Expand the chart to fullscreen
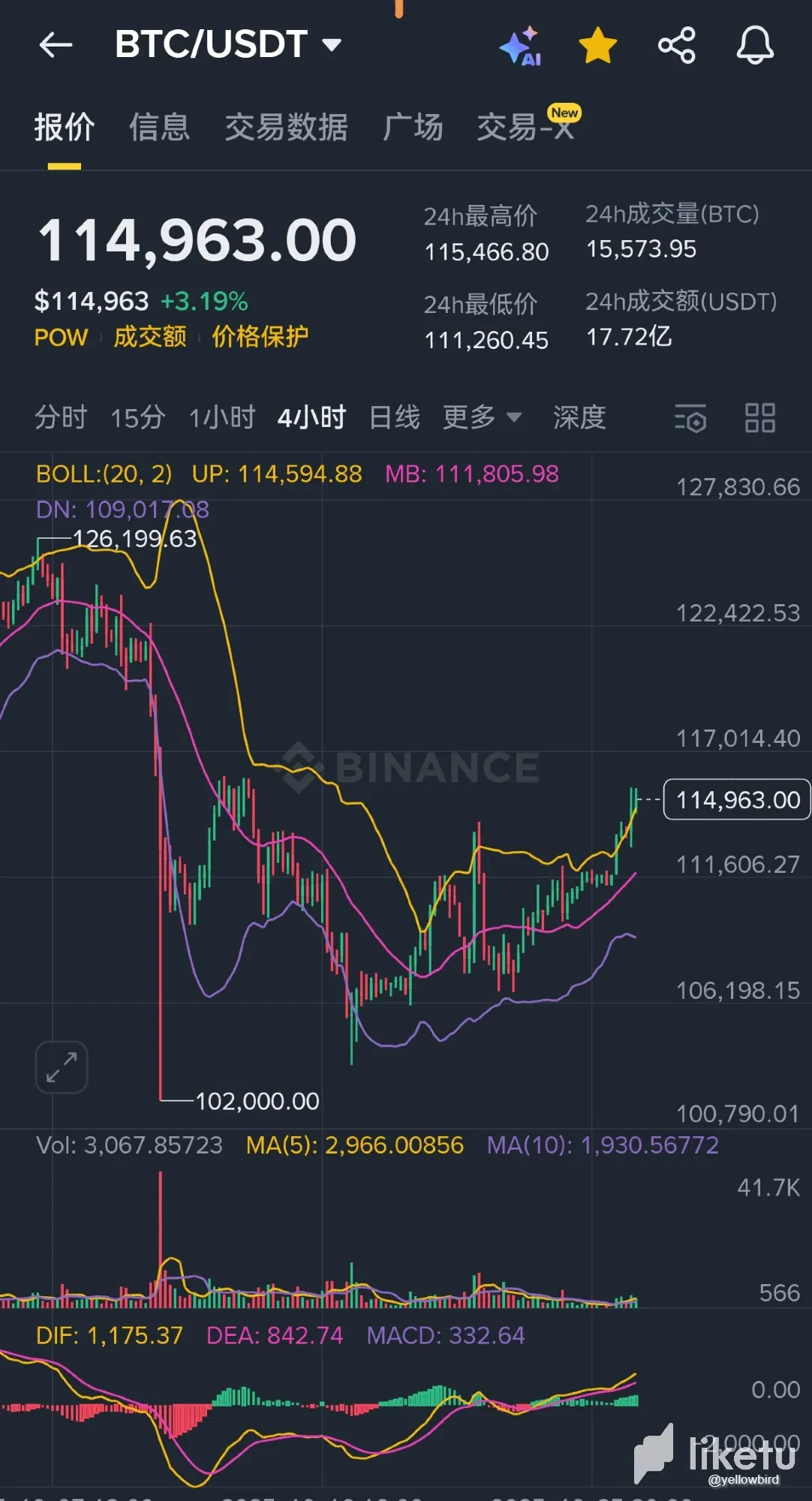 pyautogui.click(x=62, y=1066)
